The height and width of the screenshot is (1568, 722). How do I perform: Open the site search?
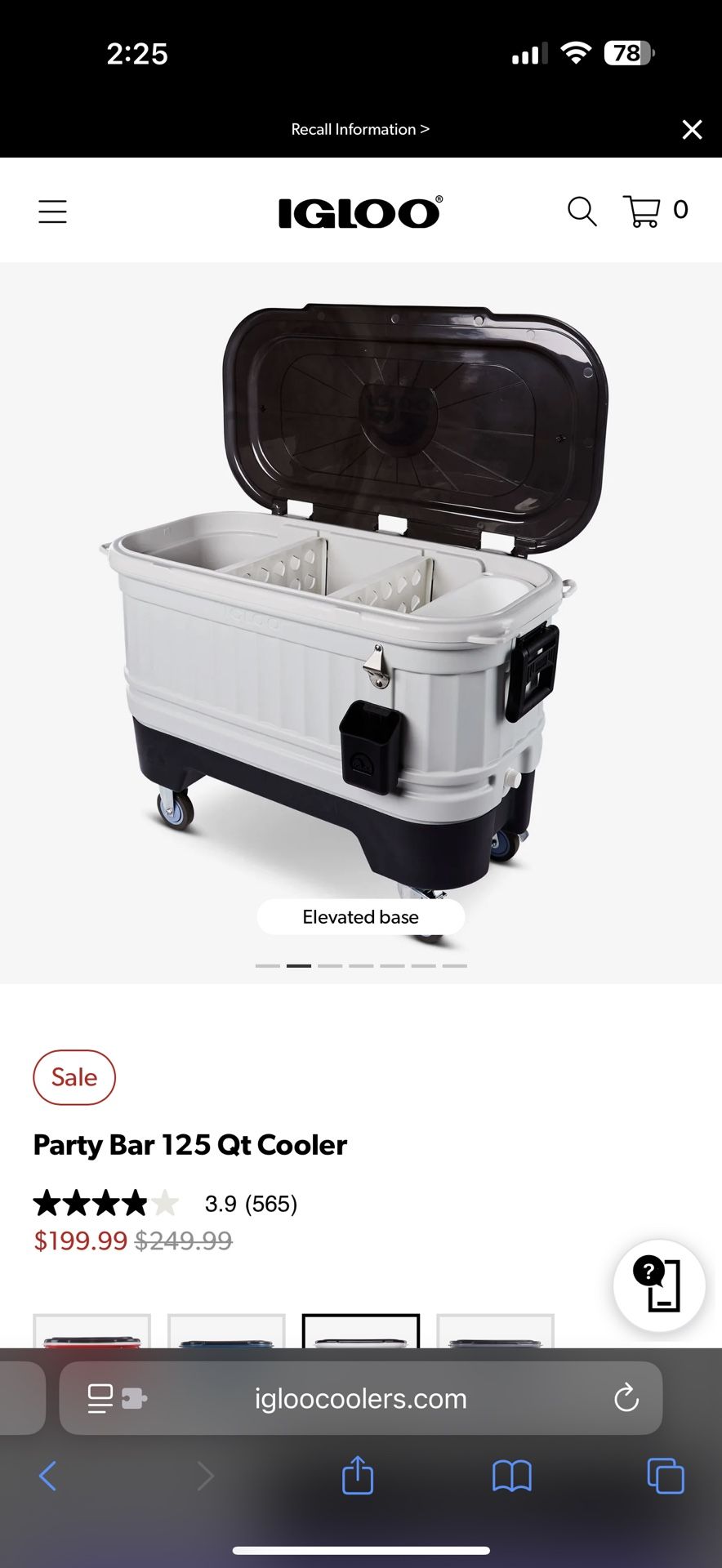582,211
